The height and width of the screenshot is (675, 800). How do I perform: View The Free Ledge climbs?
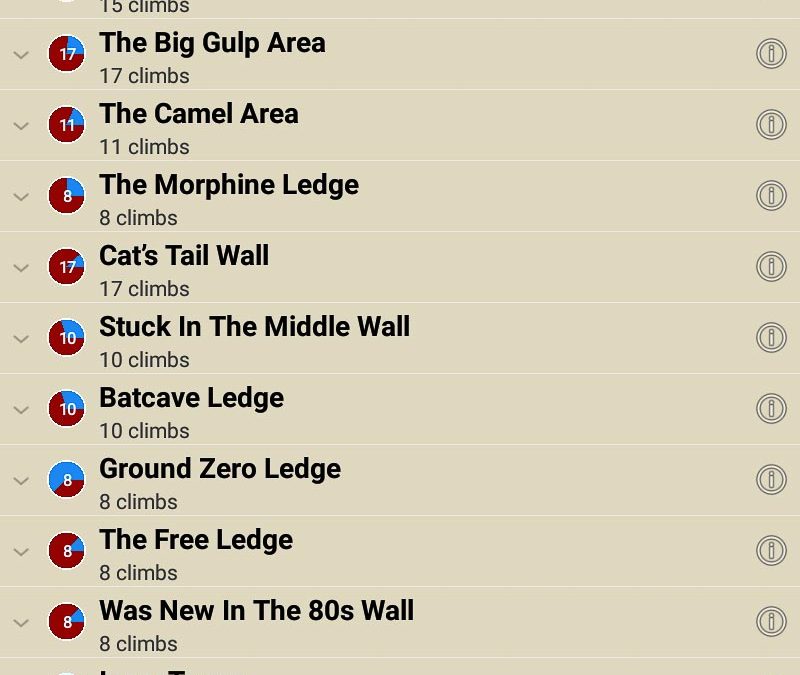pos(196,541)
